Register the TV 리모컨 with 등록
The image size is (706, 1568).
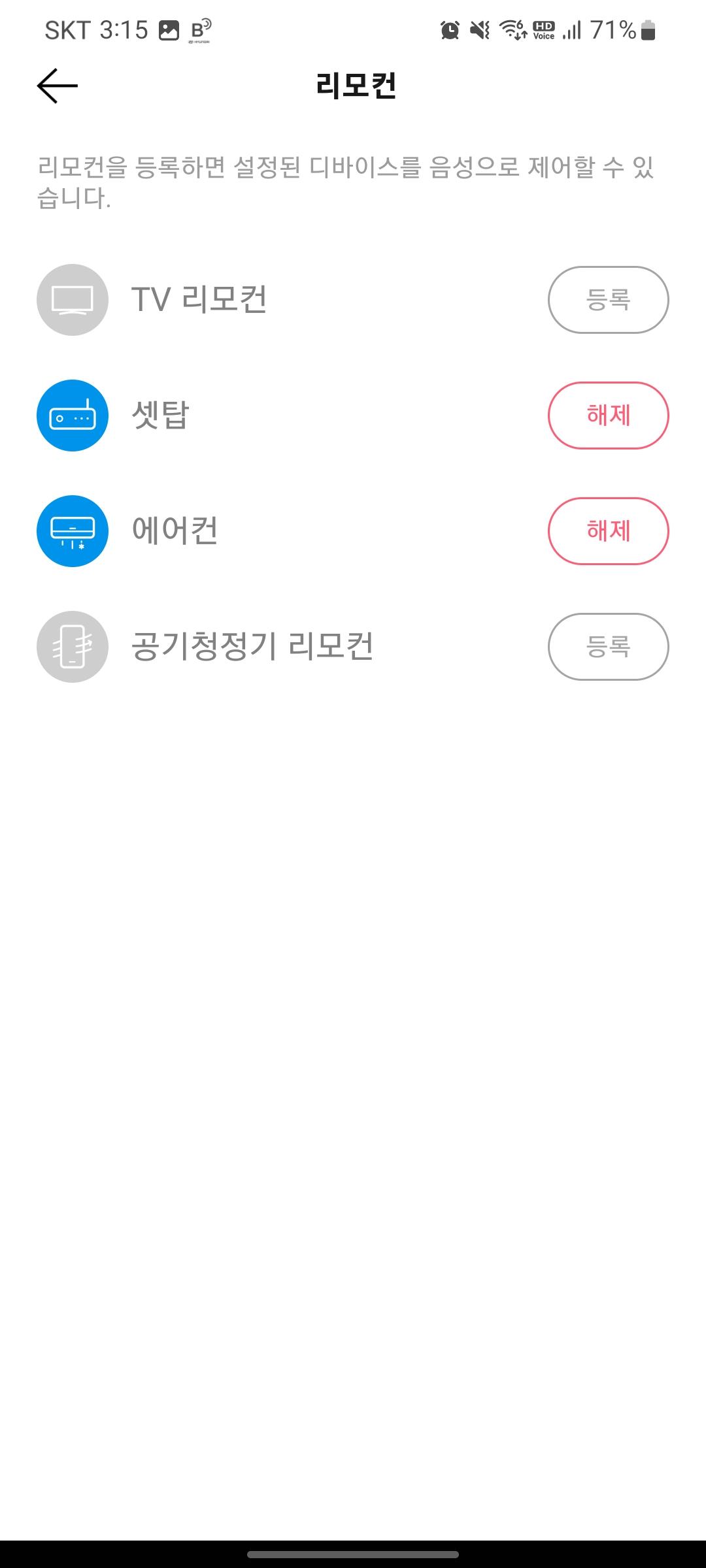coord(608,300)
